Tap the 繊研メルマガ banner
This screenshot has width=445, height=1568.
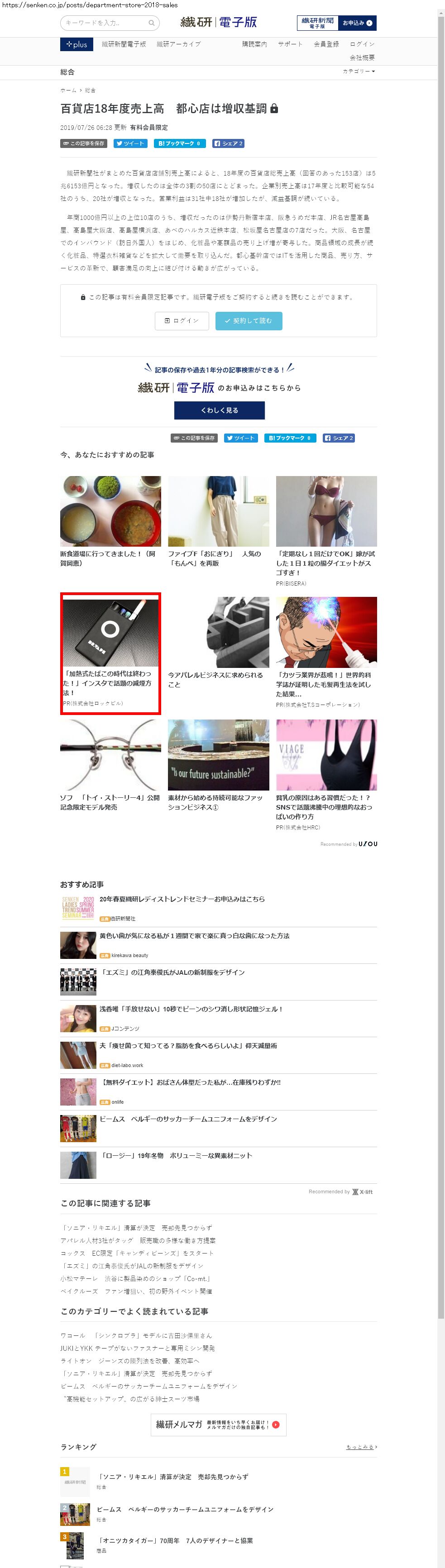click(218, 1425)
